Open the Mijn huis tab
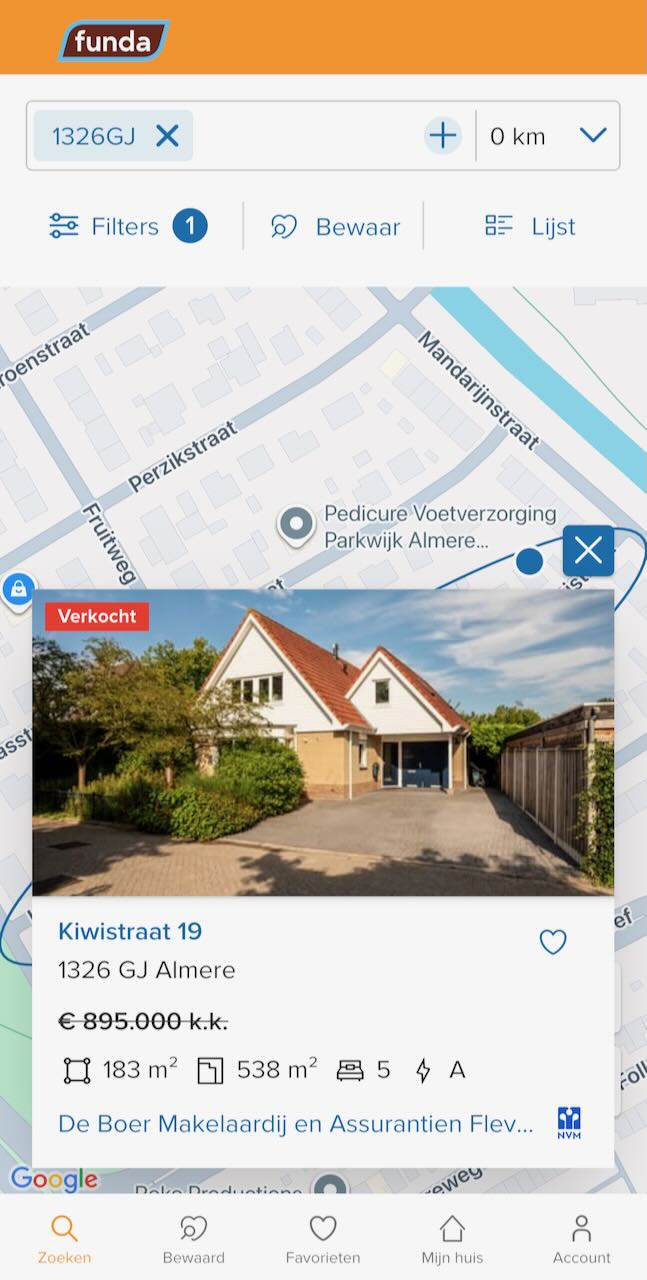647x1280 pixels. [452, 1240]
